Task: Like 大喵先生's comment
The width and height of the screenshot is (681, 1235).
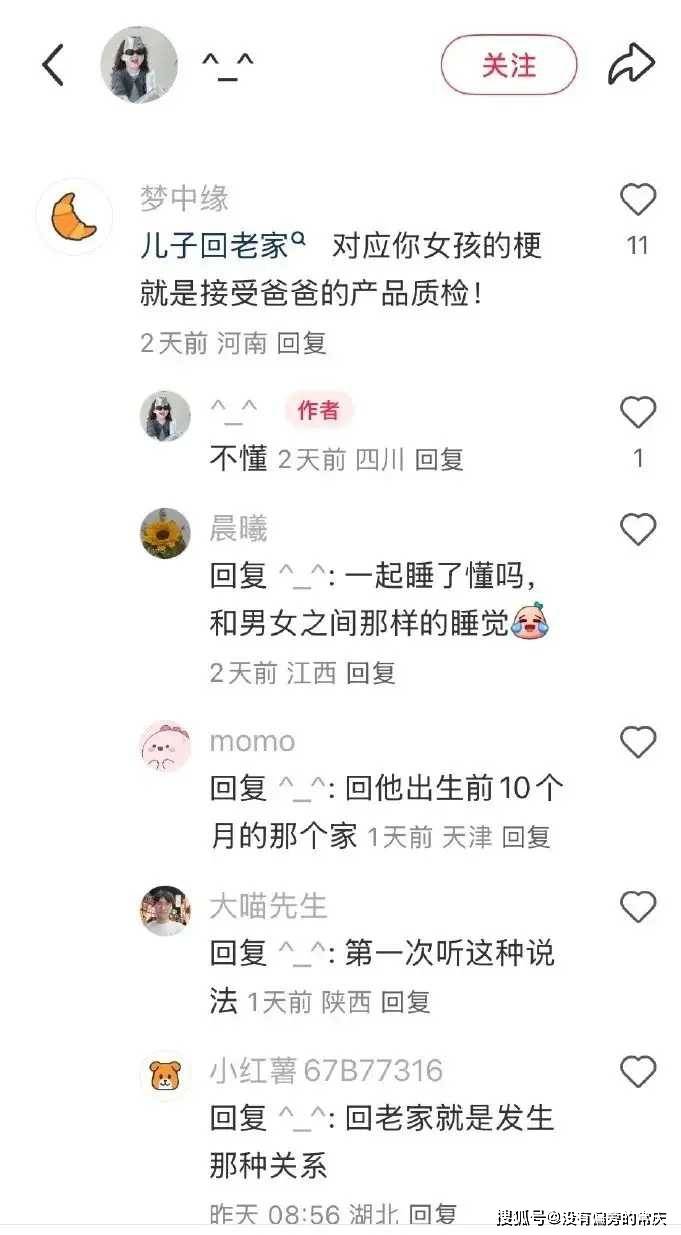Action: point(638,907)
